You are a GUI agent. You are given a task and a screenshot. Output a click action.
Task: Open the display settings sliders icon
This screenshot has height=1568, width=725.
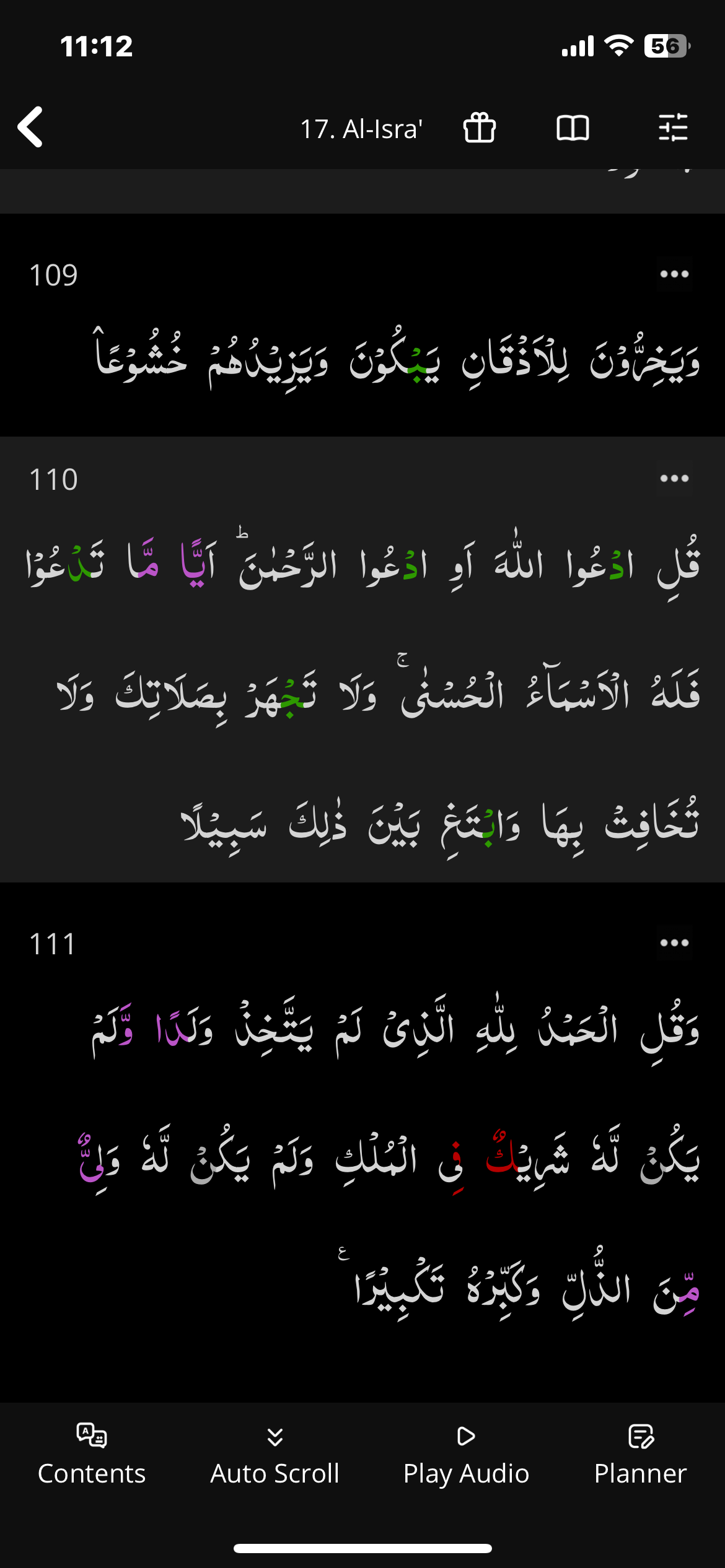[x=673, y=128]
